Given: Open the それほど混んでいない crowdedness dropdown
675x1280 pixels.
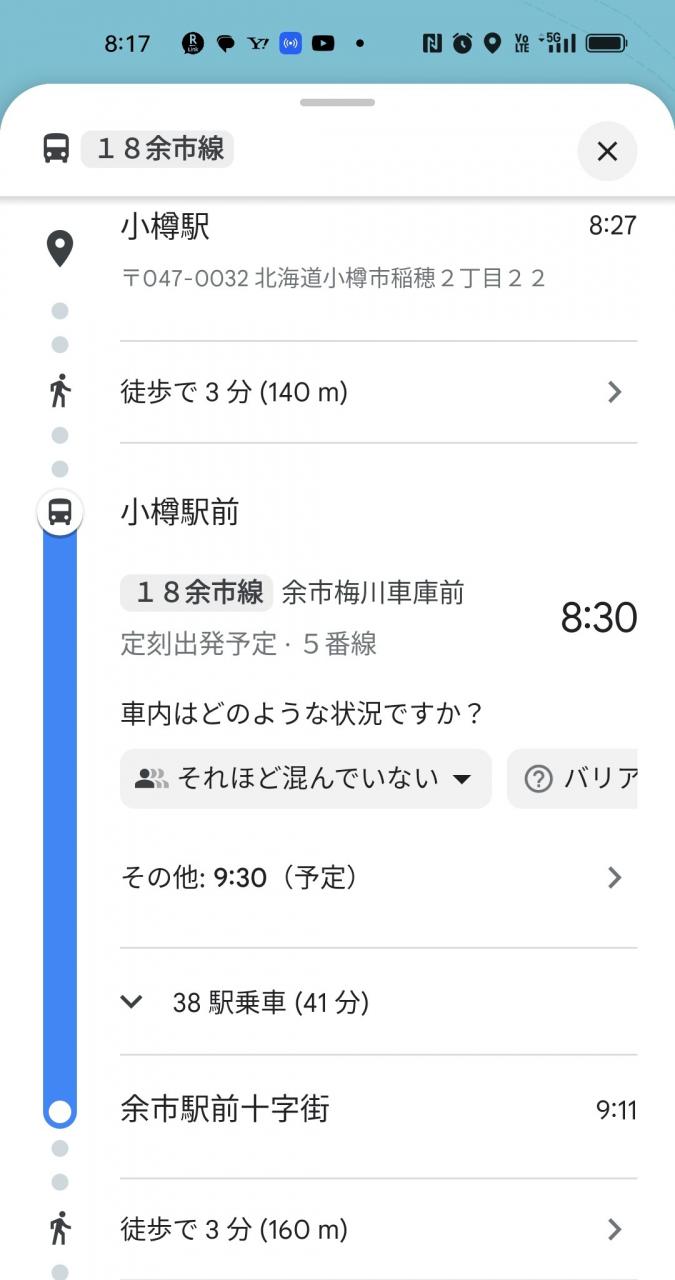Looking at the screenshot, I should pos(305,779).
